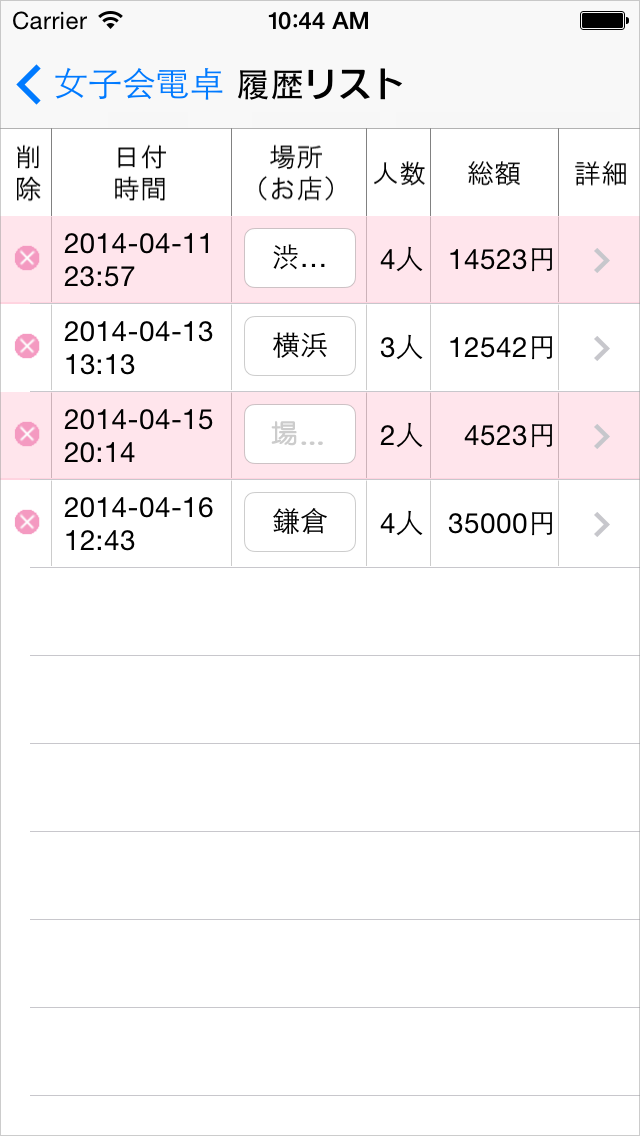Go back to 女子会電卓
Viewport: 640px width, 1136px height.
120,84
